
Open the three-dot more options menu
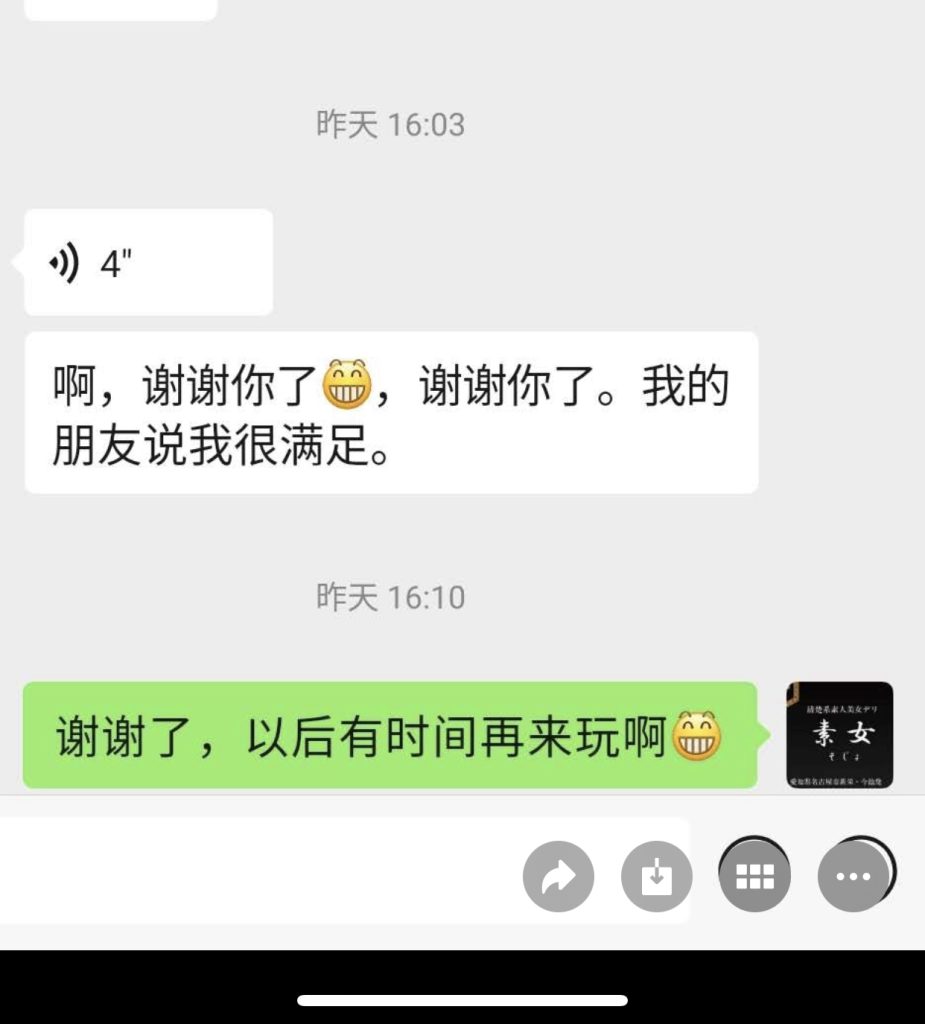[853, 877]
